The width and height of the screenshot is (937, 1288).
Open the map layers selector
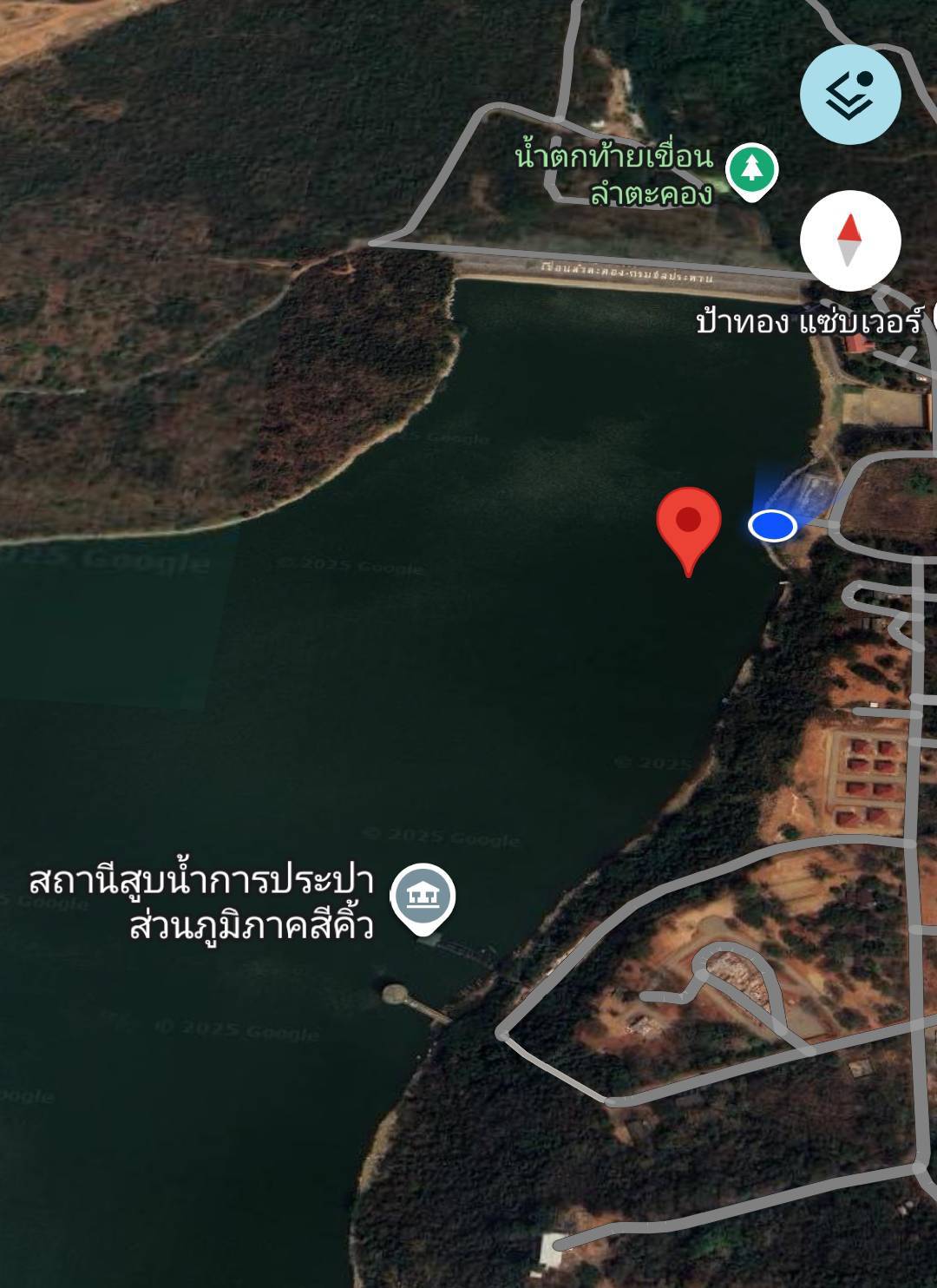[850, 95]
